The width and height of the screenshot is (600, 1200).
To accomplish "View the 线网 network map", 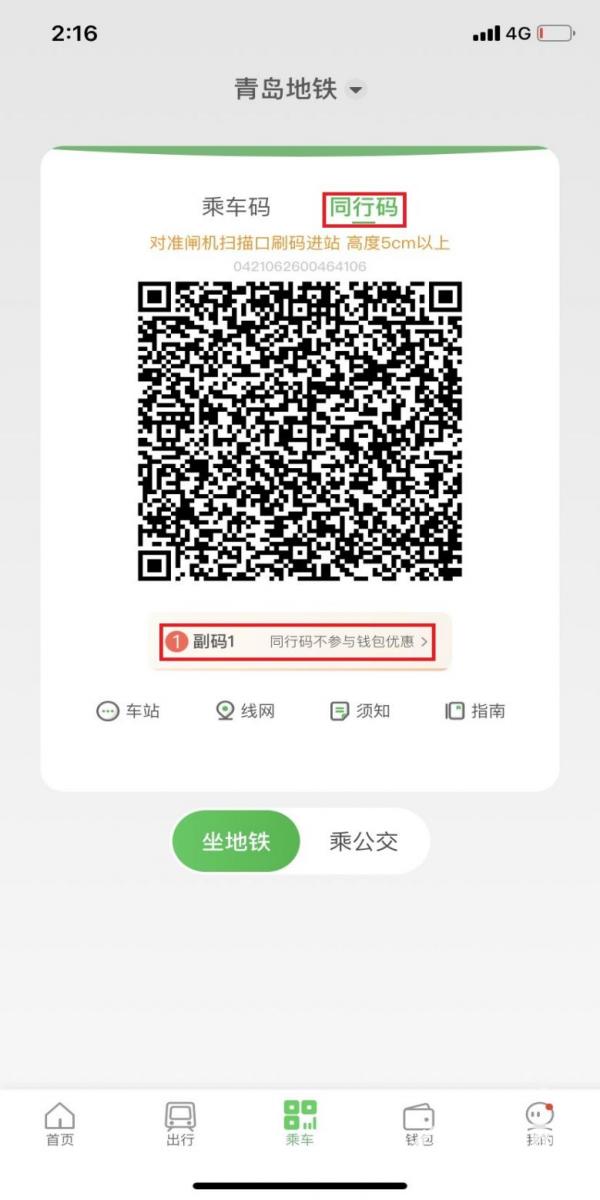I will tap(245, 711).
